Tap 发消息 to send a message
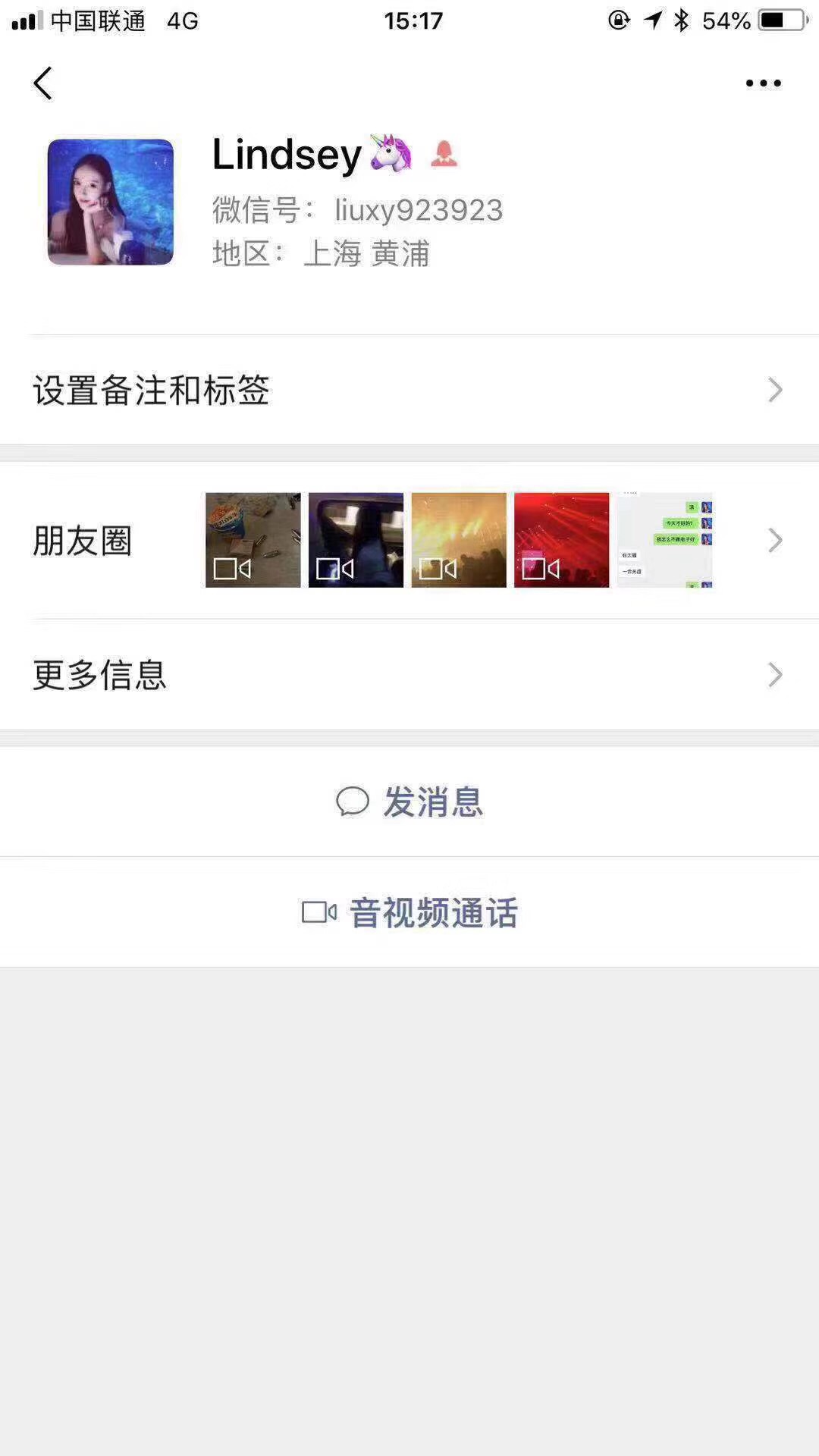The image size is (819, 1456). [409, 802]
